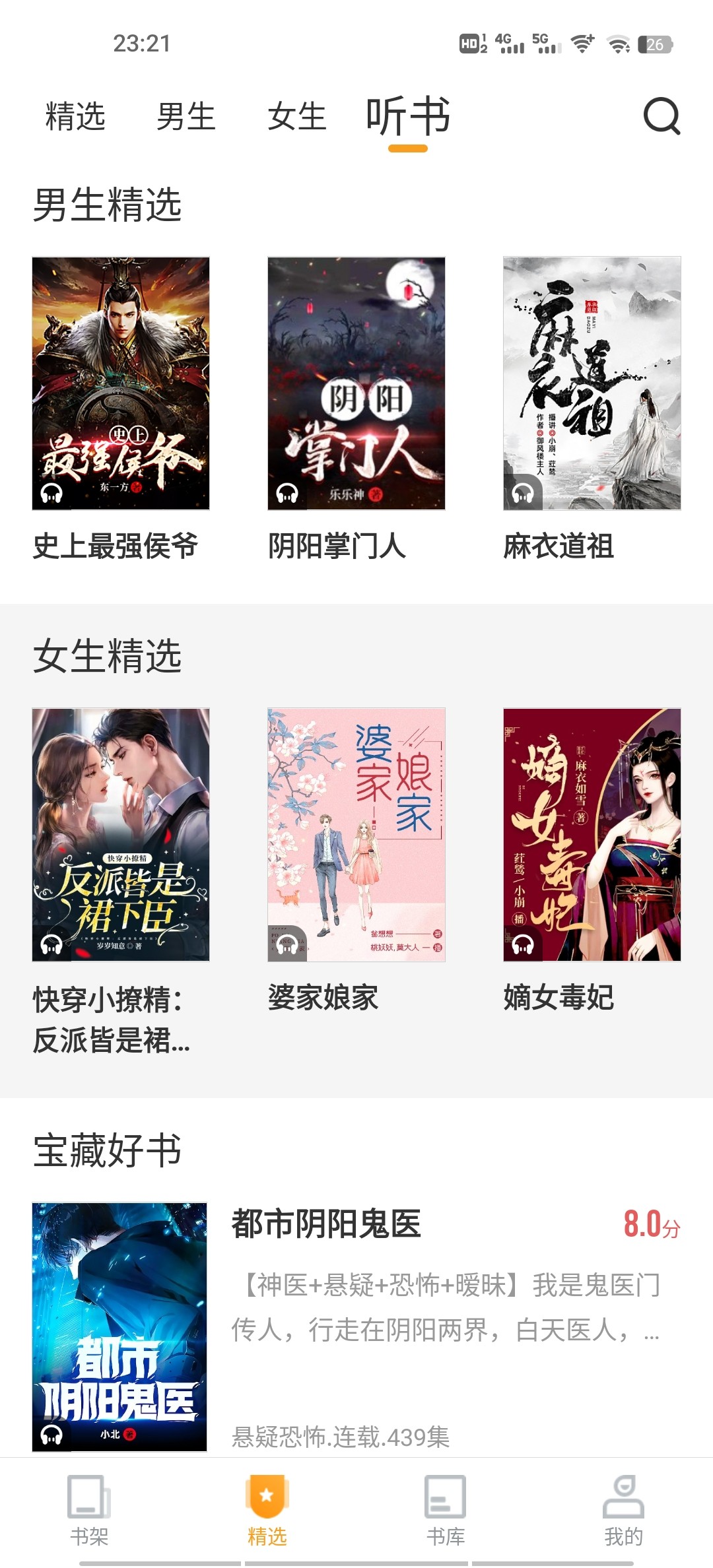713x1568 pixels.
Task: Open the search magnifier icon
Action: [x=662, y=116]
